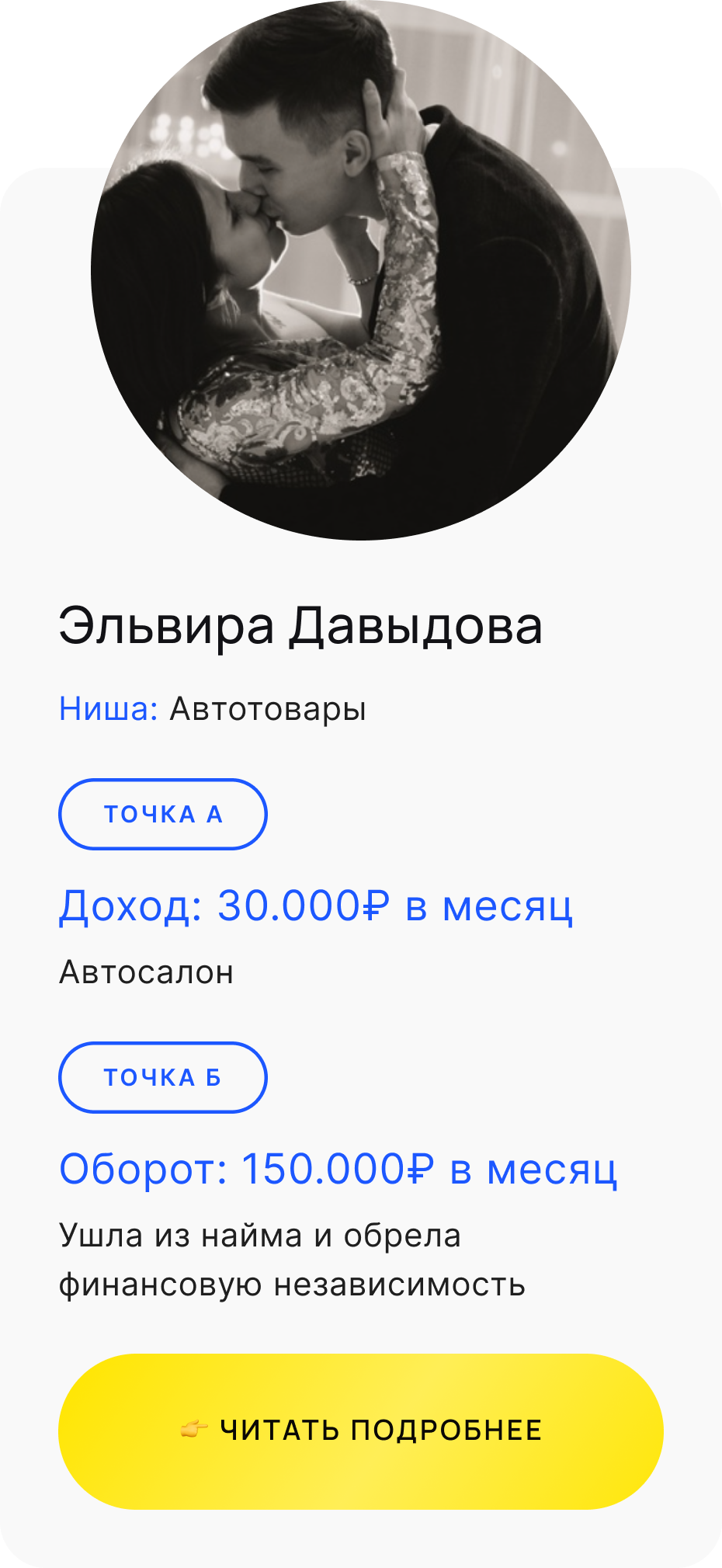Click the pointing finger emoji icon
Image resolution: width=722 pixels, height=1568 pixels.
pyautogui.click(x=196, y=1429)
